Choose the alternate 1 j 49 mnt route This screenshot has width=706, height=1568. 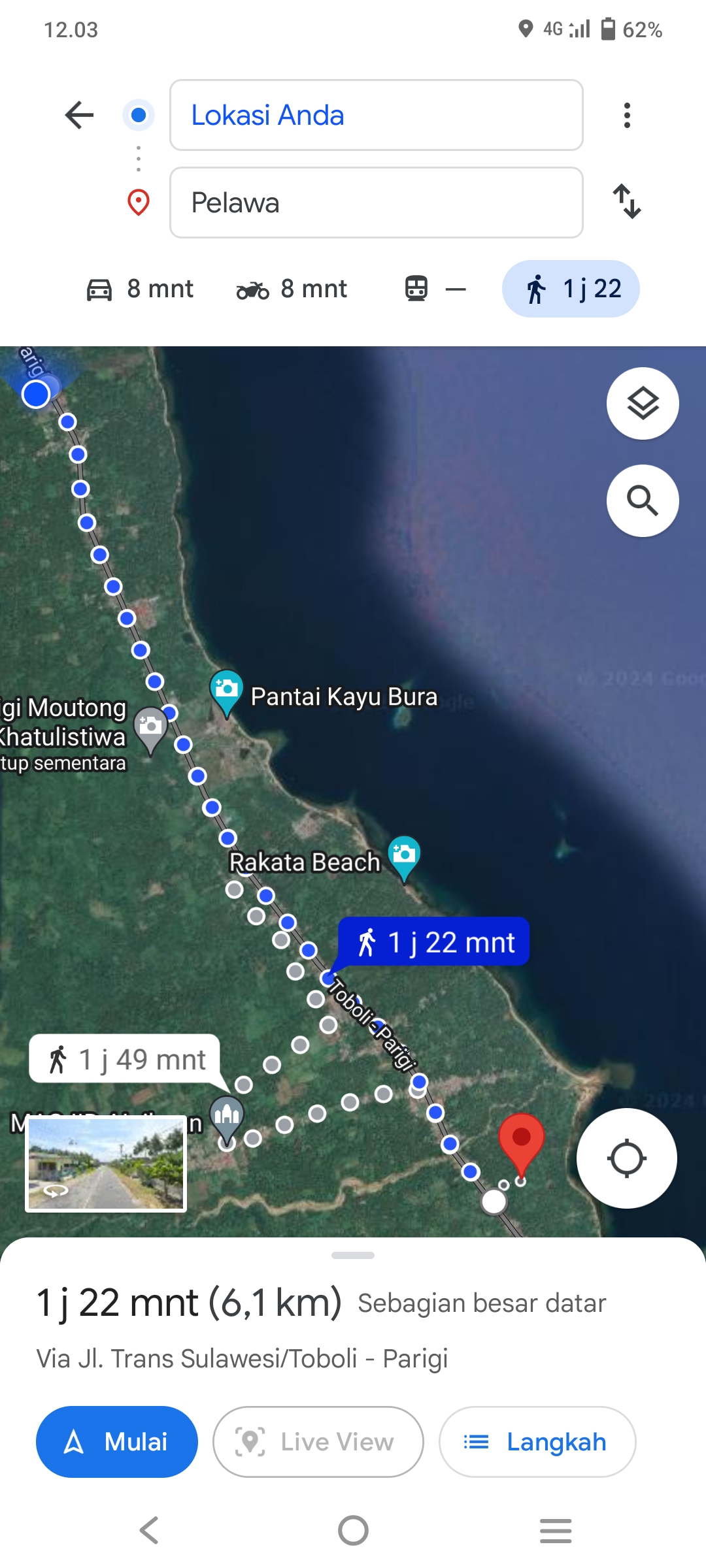coord(125,1059)
